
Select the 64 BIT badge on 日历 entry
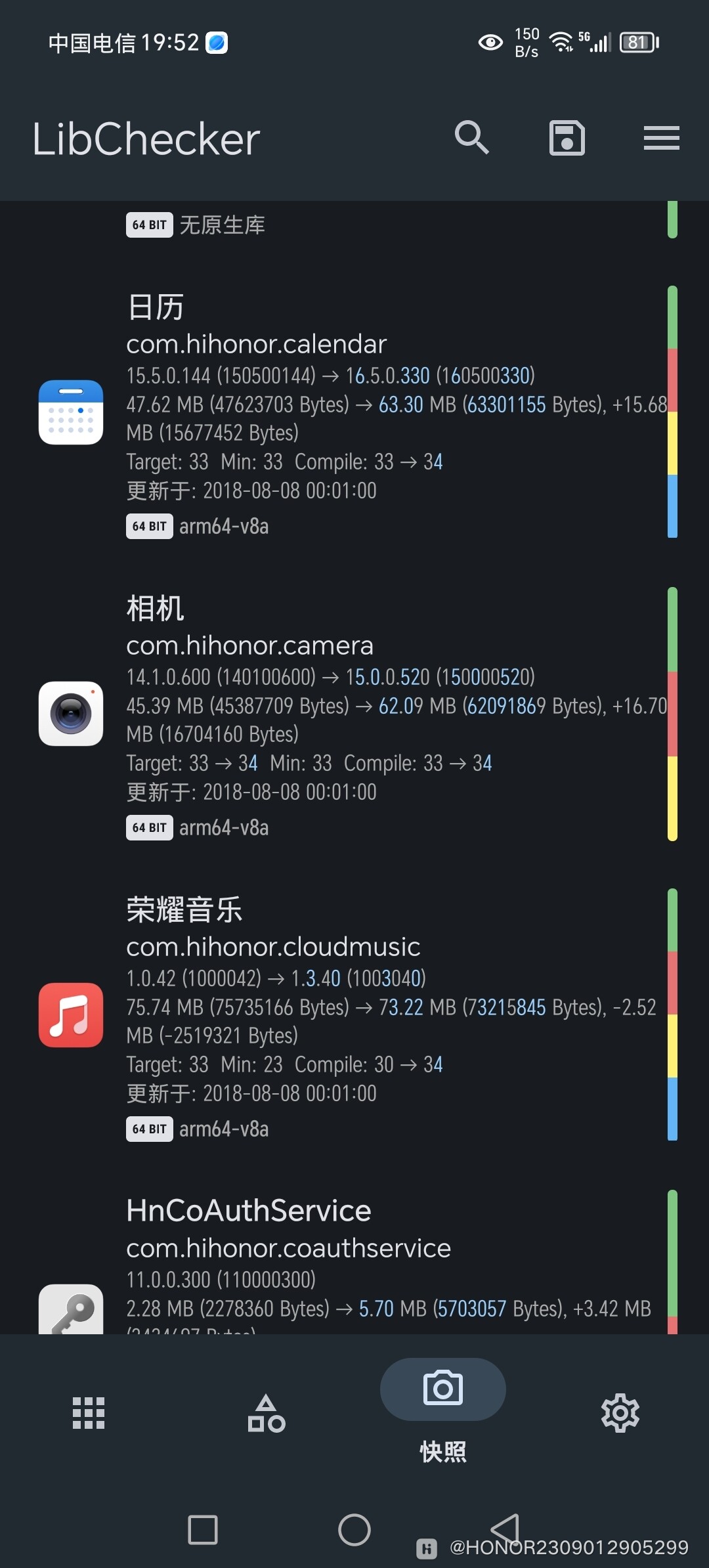coord(148,526)
